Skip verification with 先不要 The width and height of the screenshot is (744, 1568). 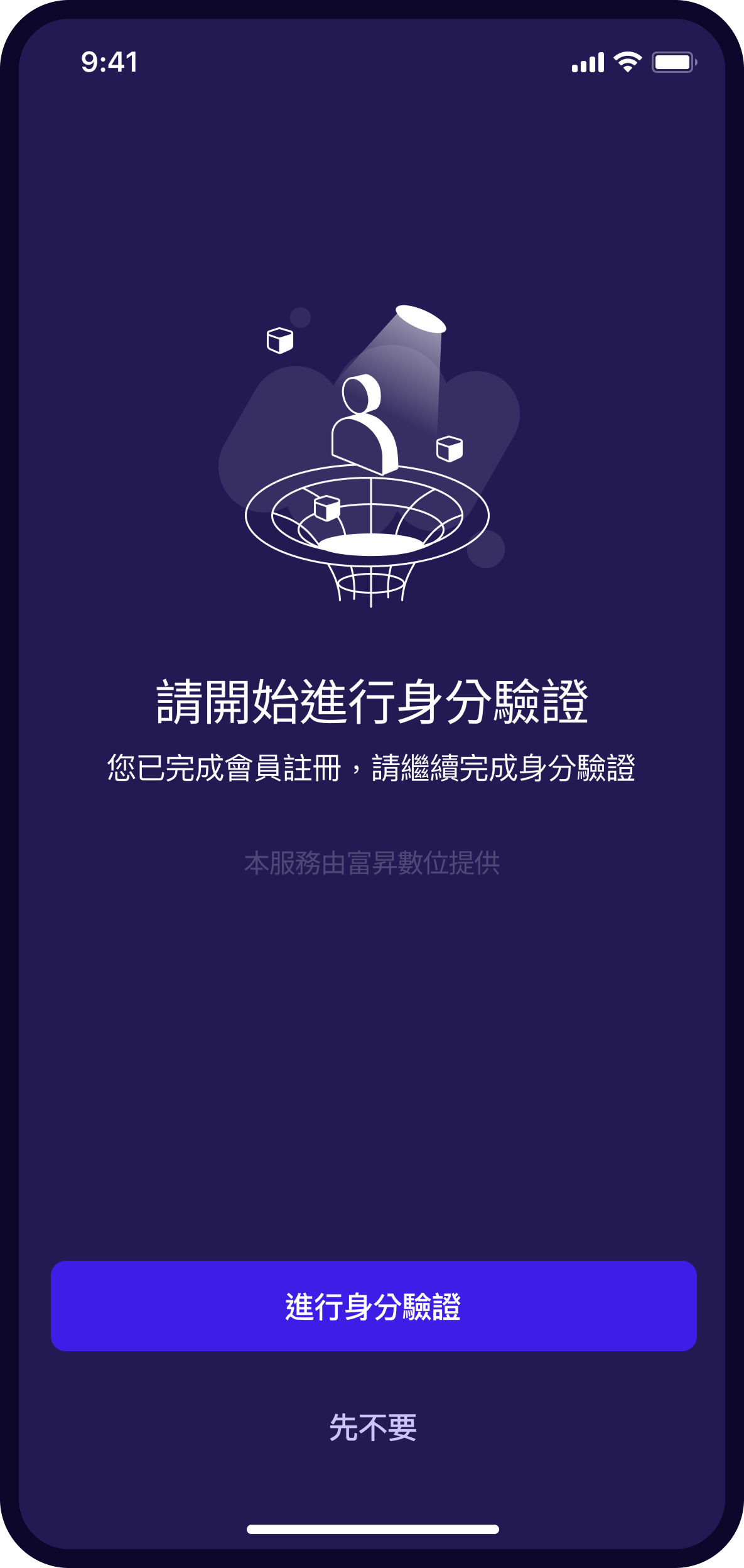coord(373,1427)
